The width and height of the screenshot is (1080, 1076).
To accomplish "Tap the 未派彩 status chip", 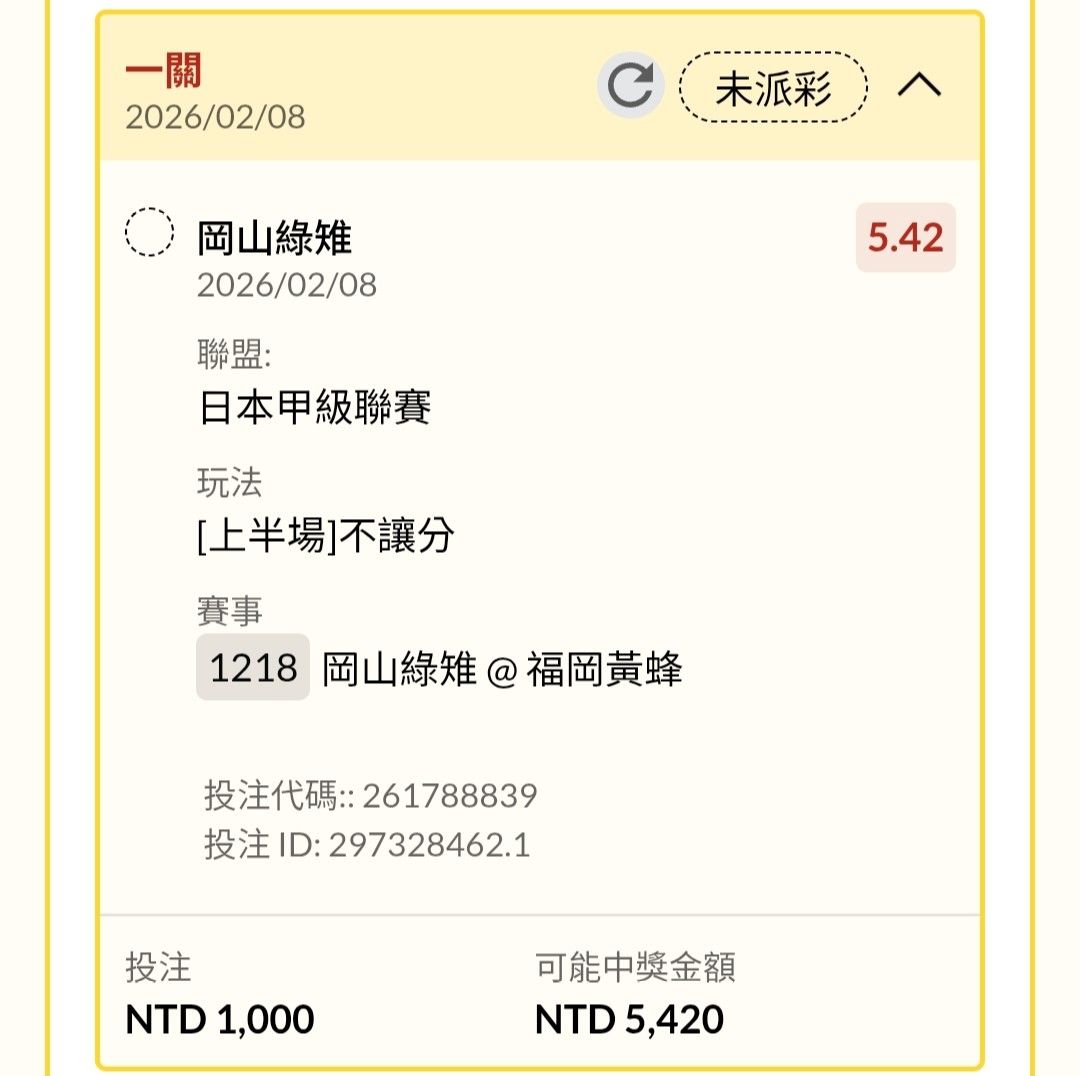I will (x=773, y=88).
